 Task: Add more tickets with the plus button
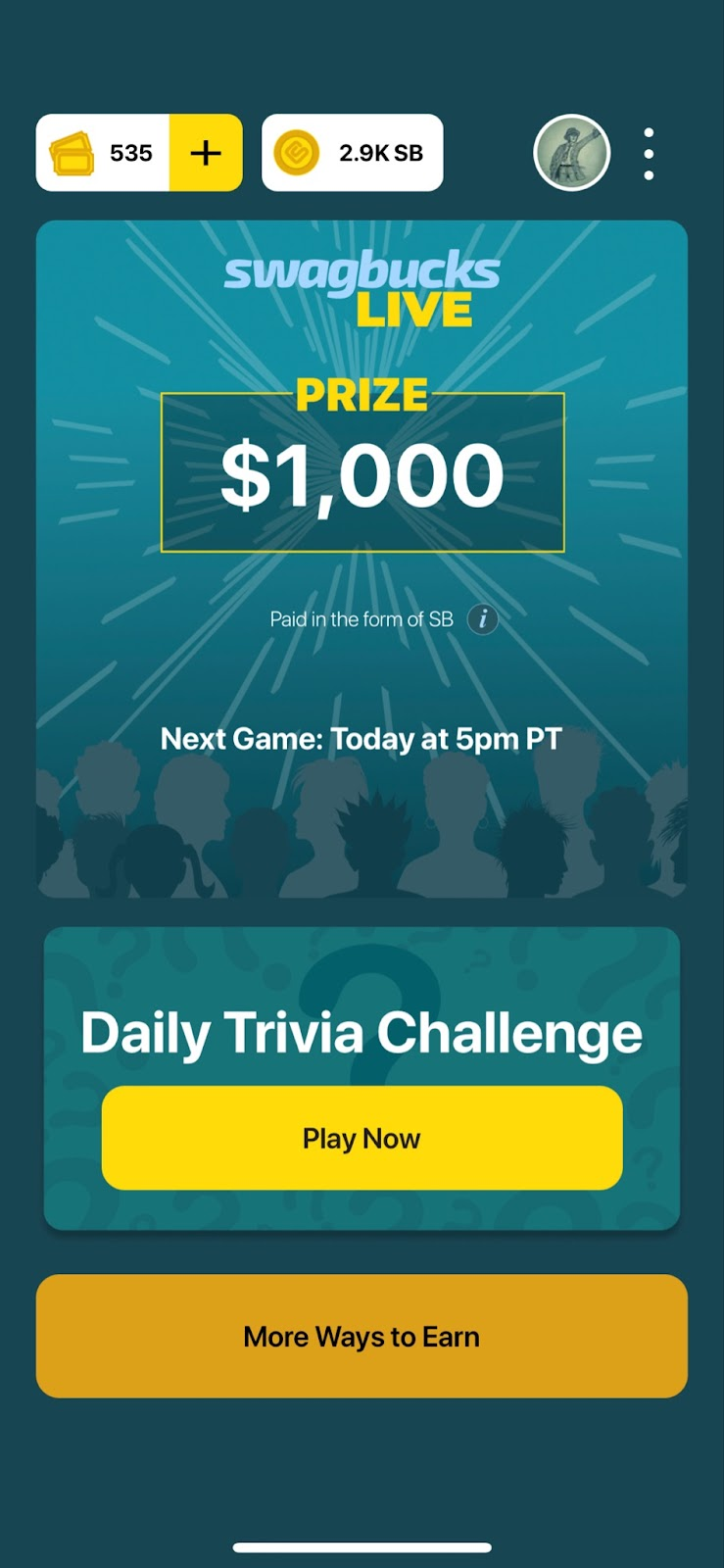click(206, 153)
